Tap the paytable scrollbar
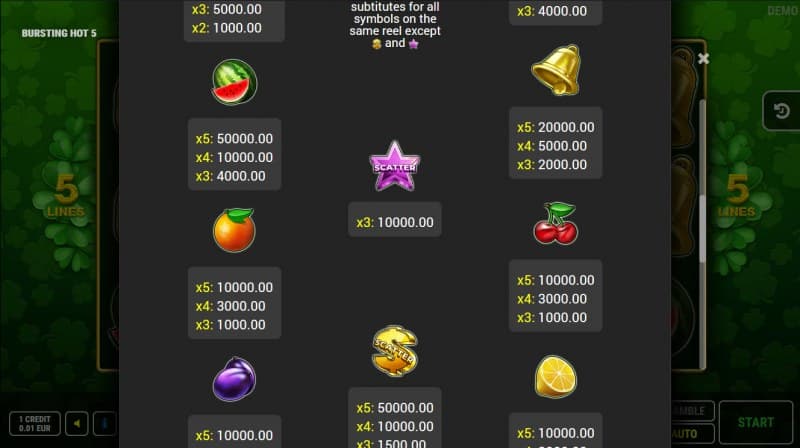 [x=702, y=180]
